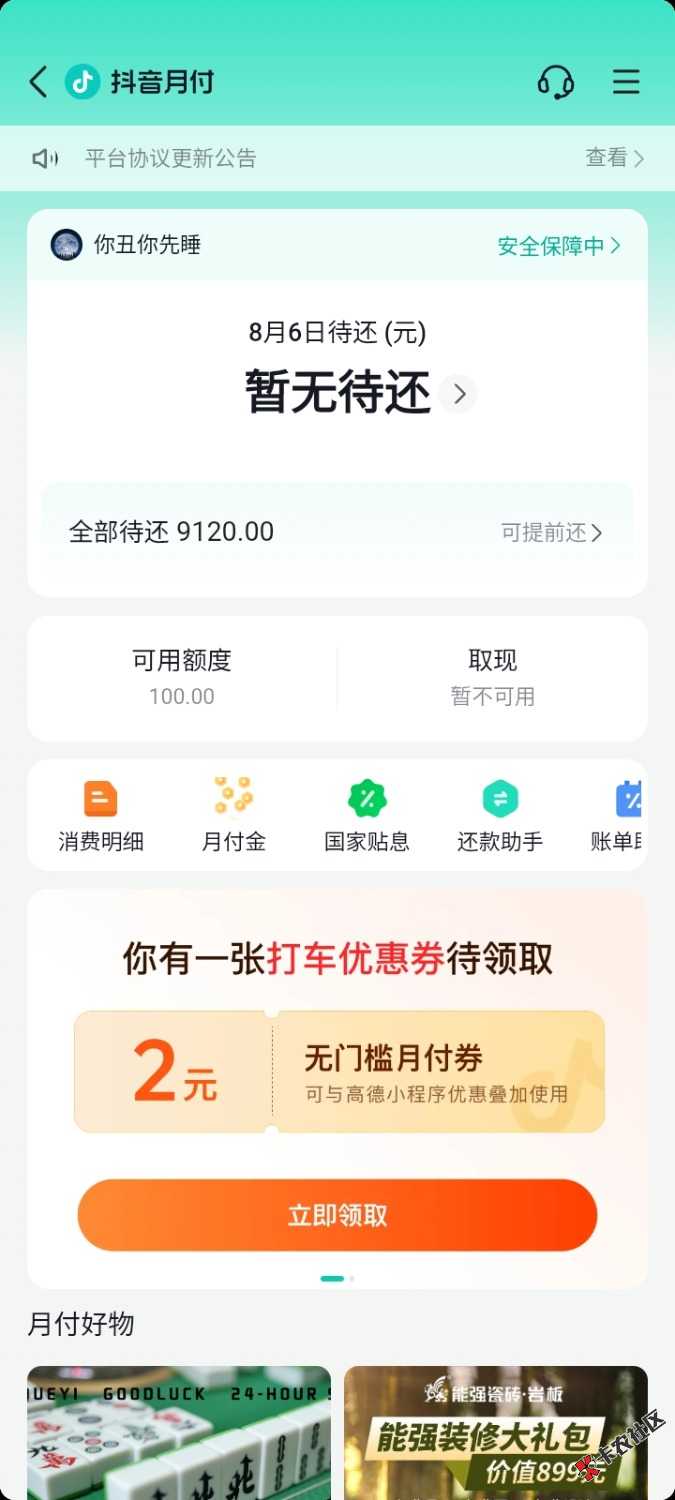Open customer service headset icon
Image resolution: width=675 pixels, height=1500 pixels.
point(555,82)
